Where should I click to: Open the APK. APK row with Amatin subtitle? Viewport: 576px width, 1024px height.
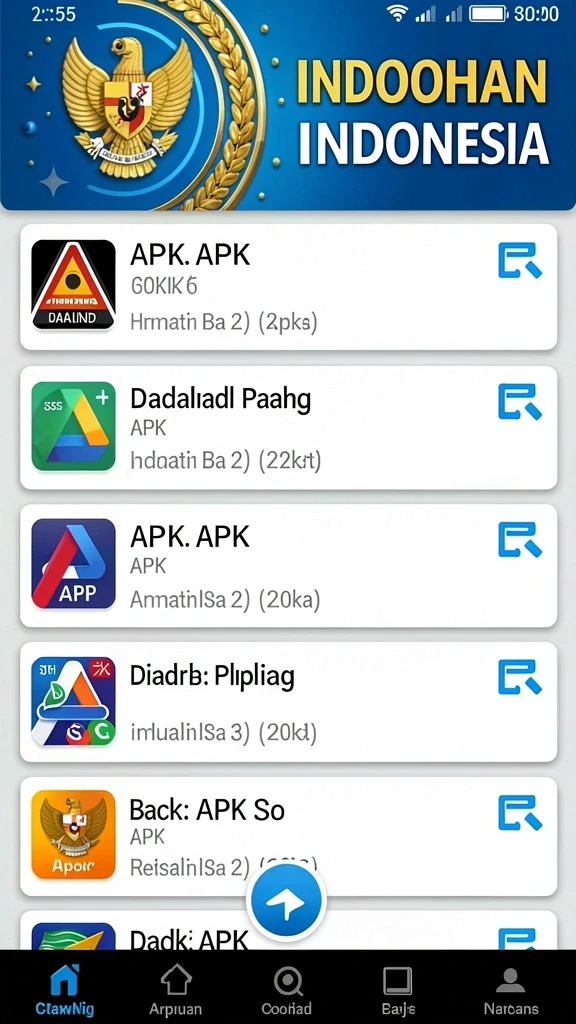[x=288, y=565]
